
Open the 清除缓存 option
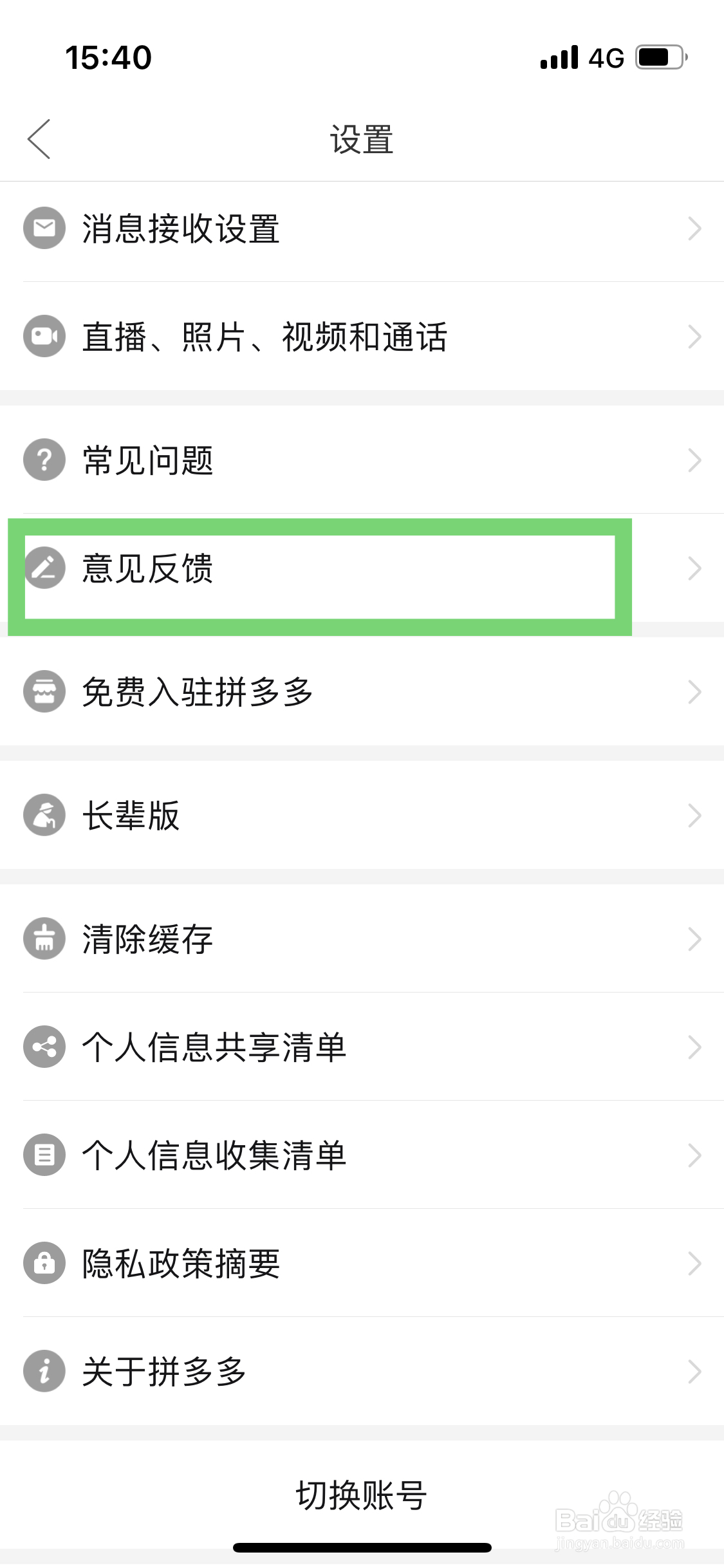point(362,939)
